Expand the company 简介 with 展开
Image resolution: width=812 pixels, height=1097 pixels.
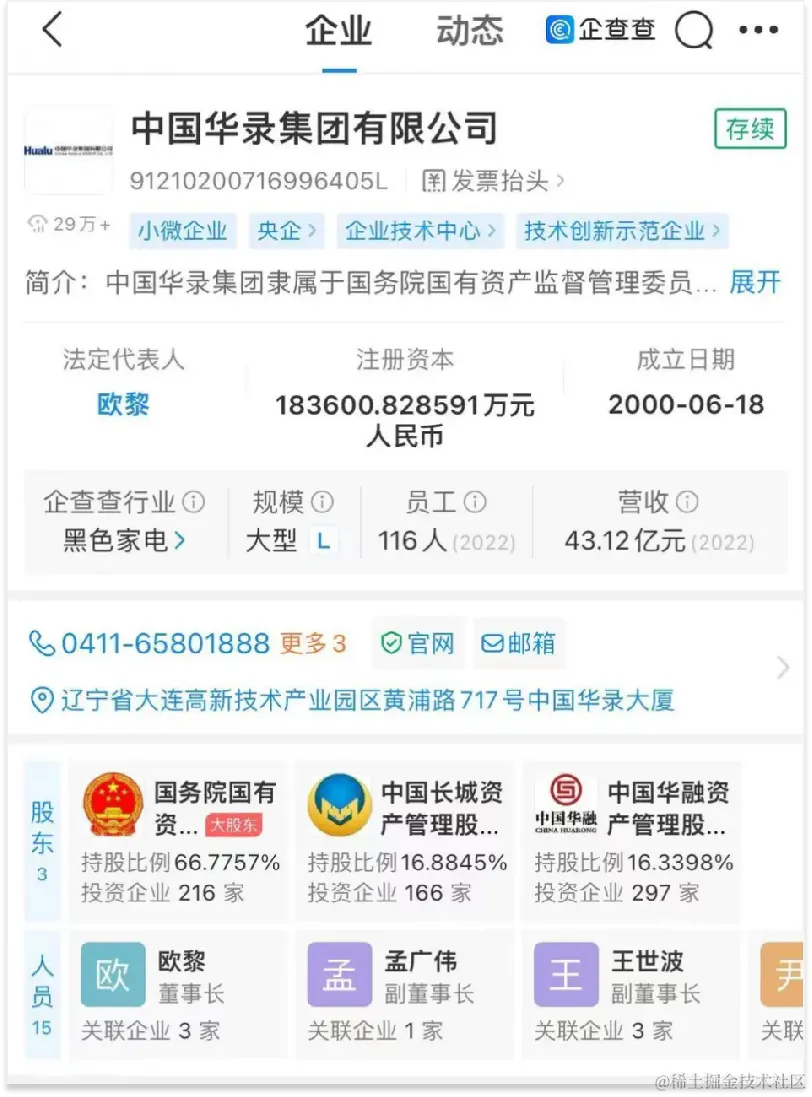click(x=755, y=283)
